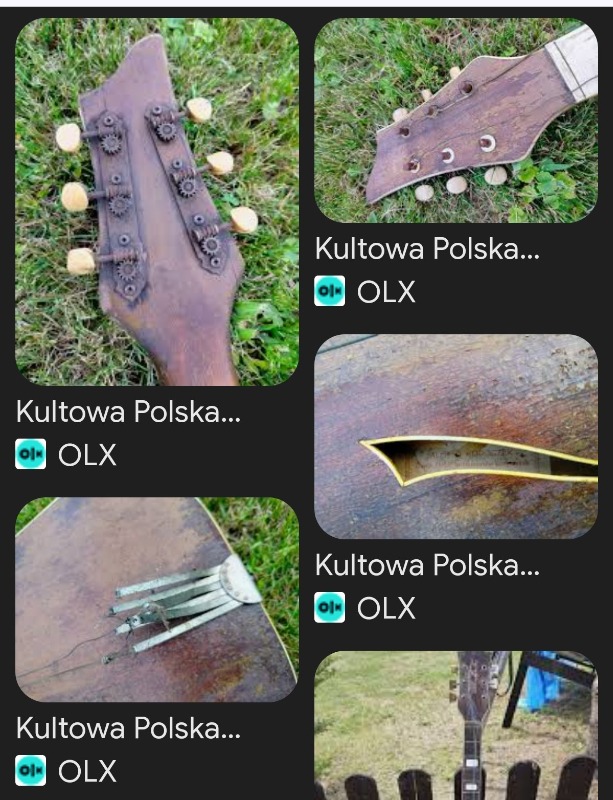Viewport: 613px width, 800px height.
Task: Open the guitar by the fence image
Action: coord(456,725)
